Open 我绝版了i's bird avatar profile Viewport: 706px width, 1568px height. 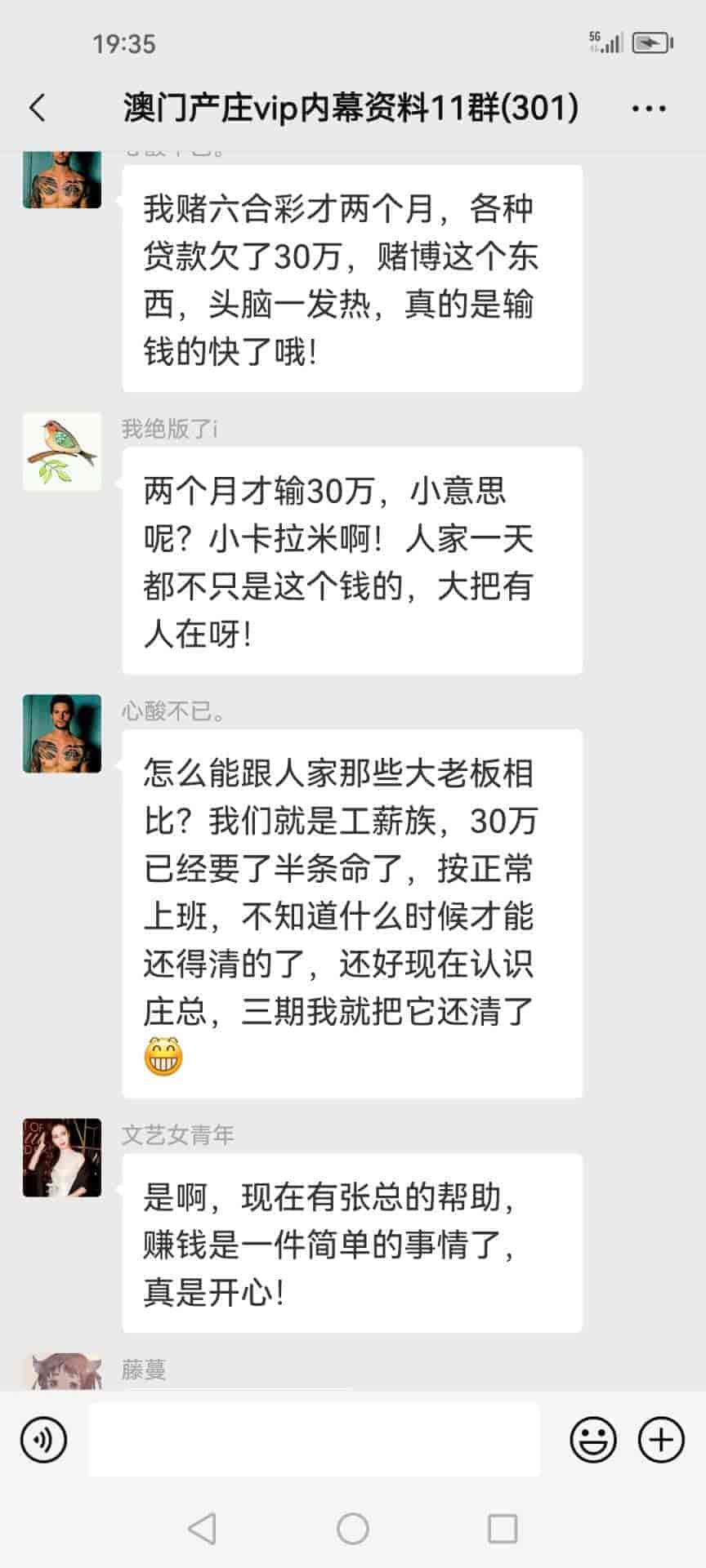(62, 452)
